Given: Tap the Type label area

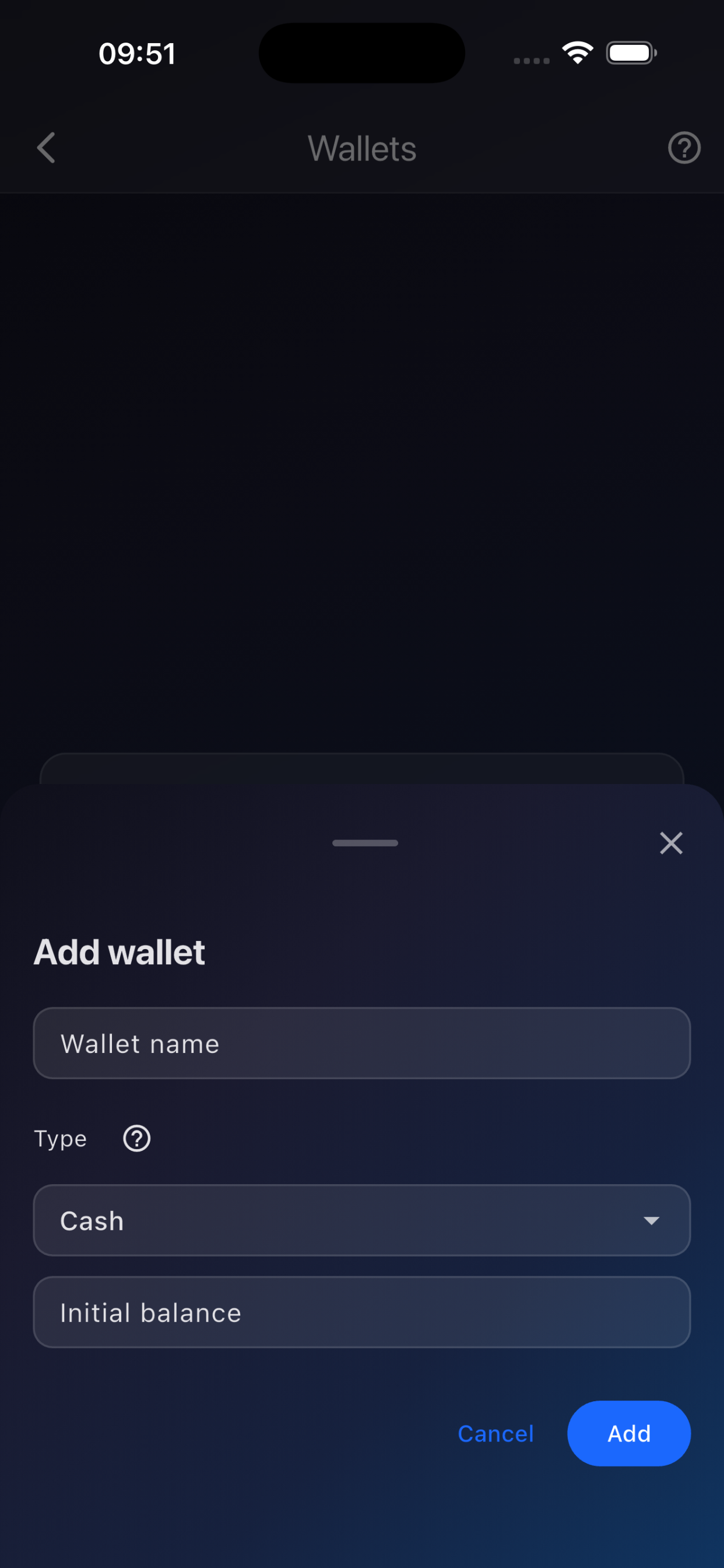Looking at the screenshot, I should pyautogui.click(x=60, y=1137).
